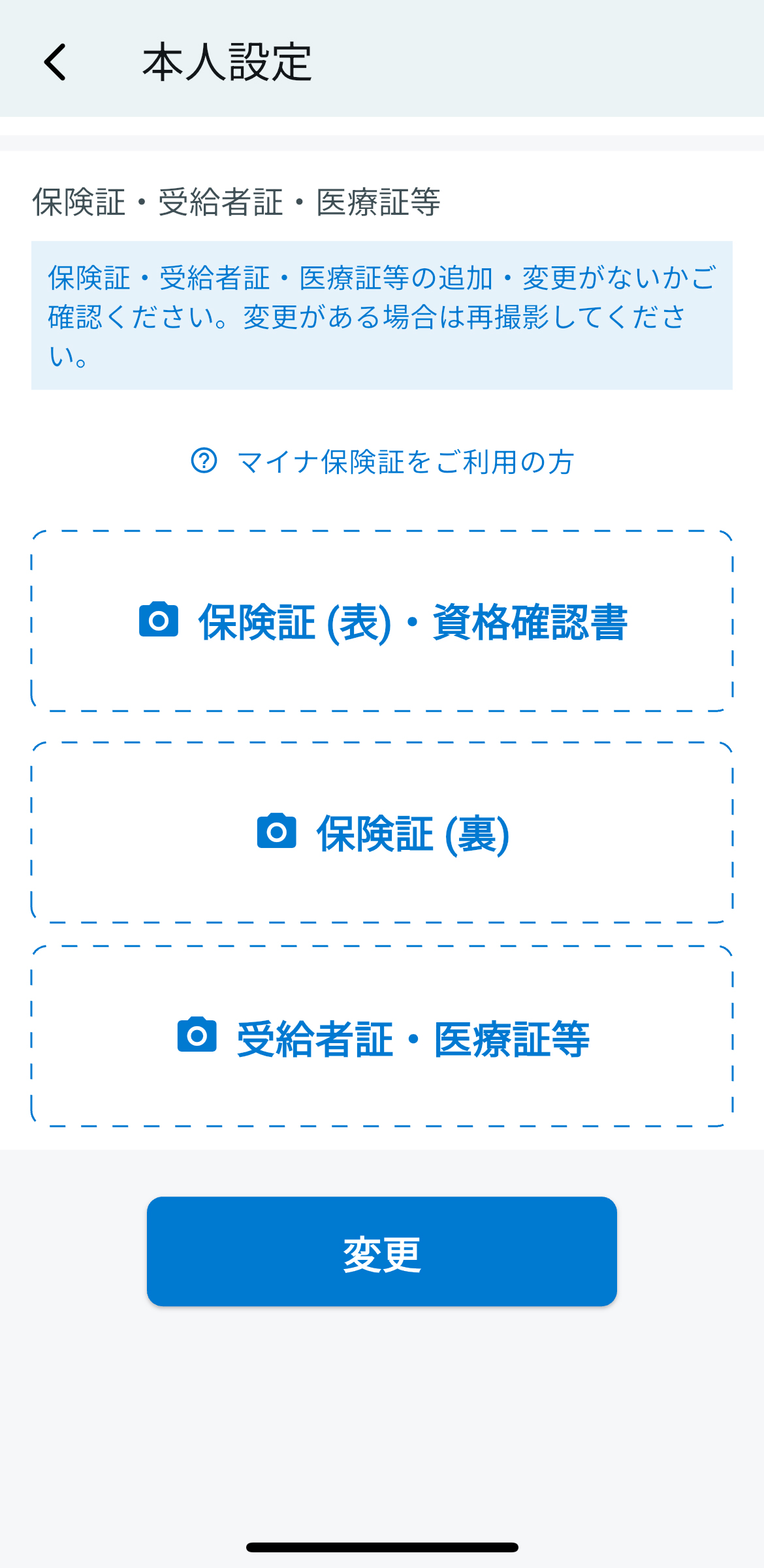Screen dimensions: 764x1568
Task: Add 受給者証・医療証等 photo
Action: [x=382, y=1036]
